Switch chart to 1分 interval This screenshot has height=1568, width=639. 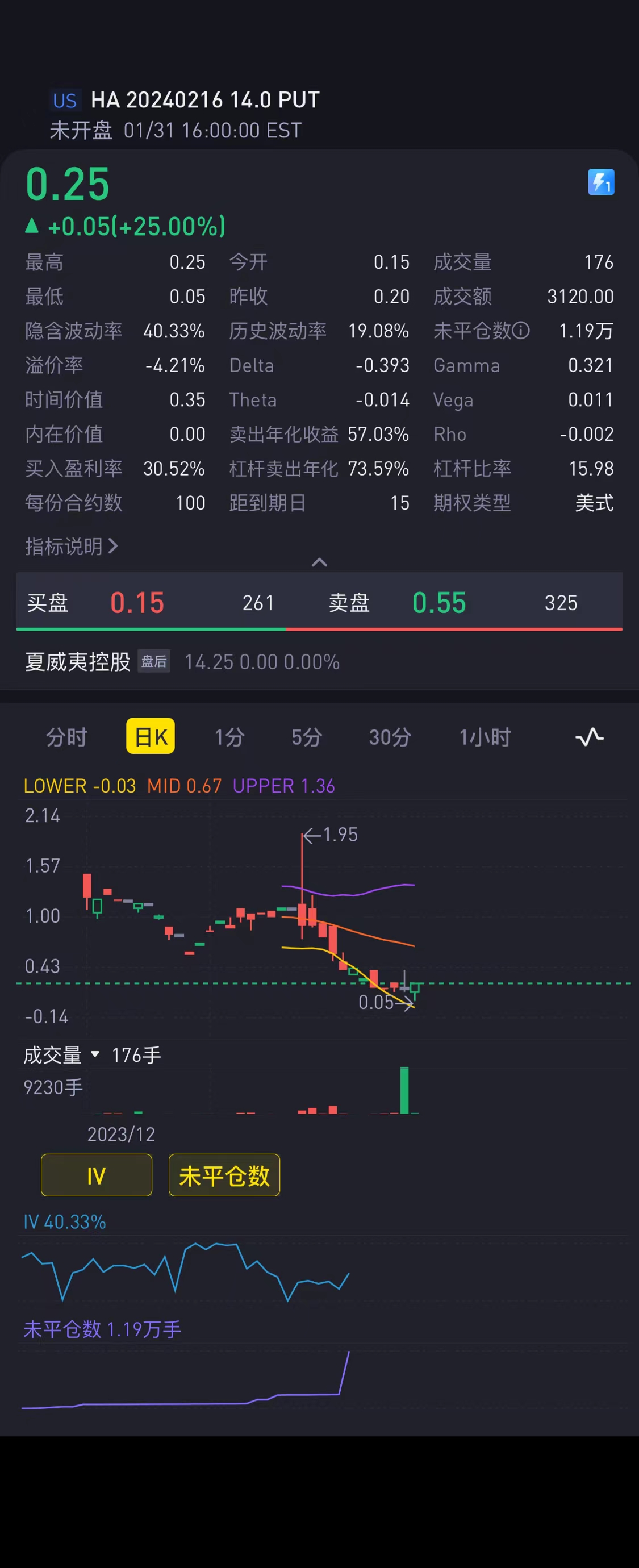[229, 737]
